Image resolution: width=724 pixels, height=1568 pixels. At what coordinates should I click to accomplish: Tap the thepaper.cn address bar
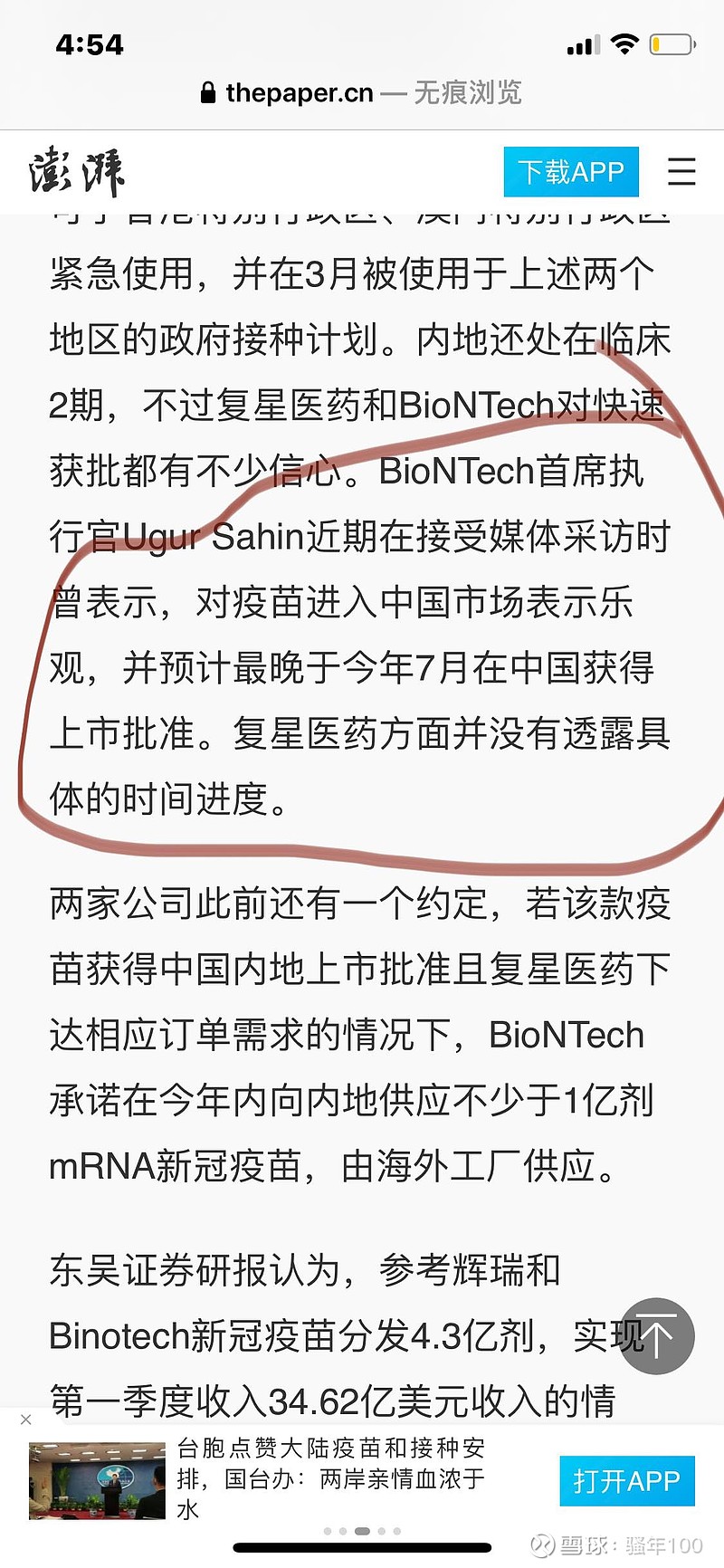click(361, 92)
